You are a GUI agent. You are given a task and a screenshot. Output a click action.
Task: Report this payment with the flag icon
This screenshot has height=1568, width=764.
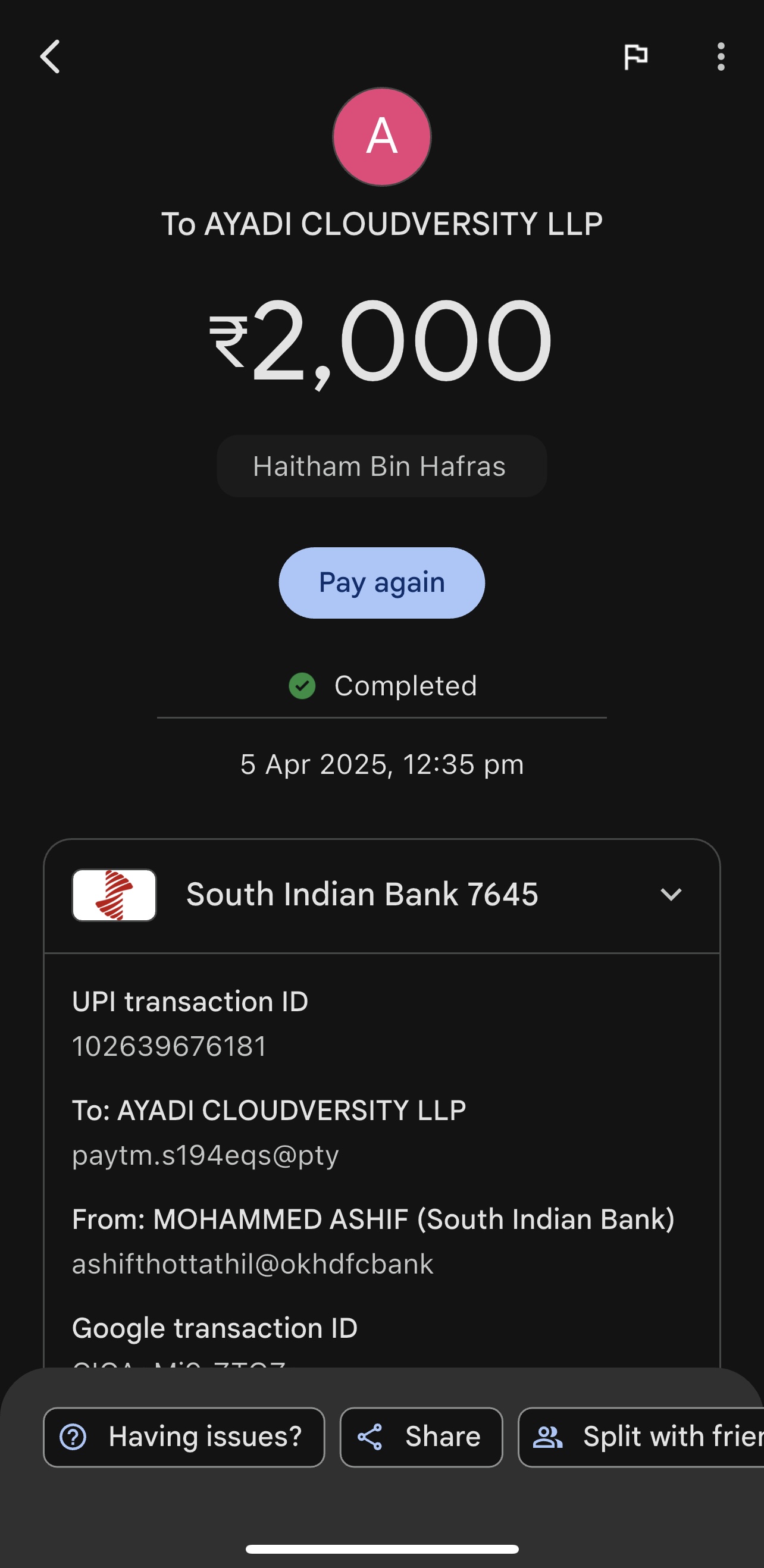point(635,57)
